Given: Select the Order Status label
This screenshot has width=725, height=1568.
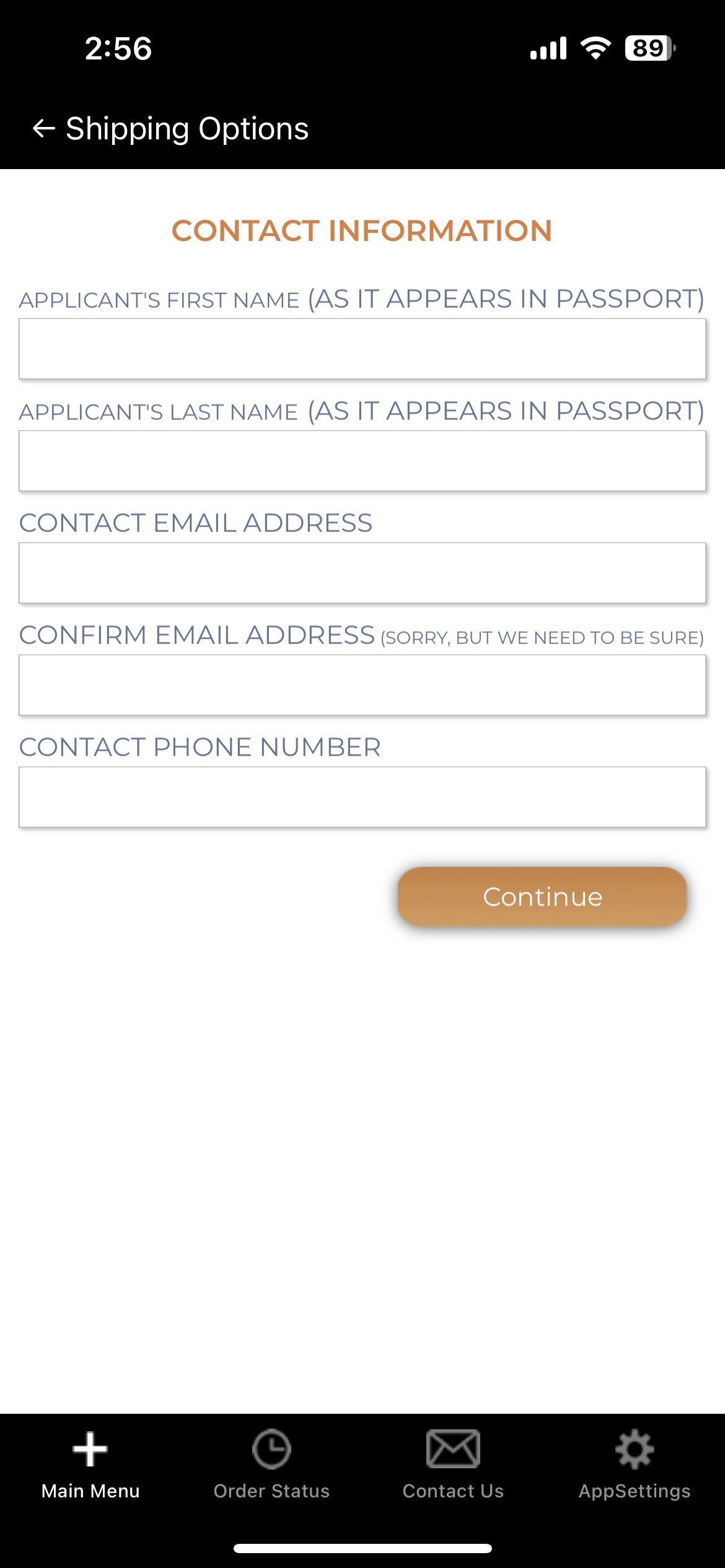Looking at the screenshot, I should click(x=271, y=1491).
